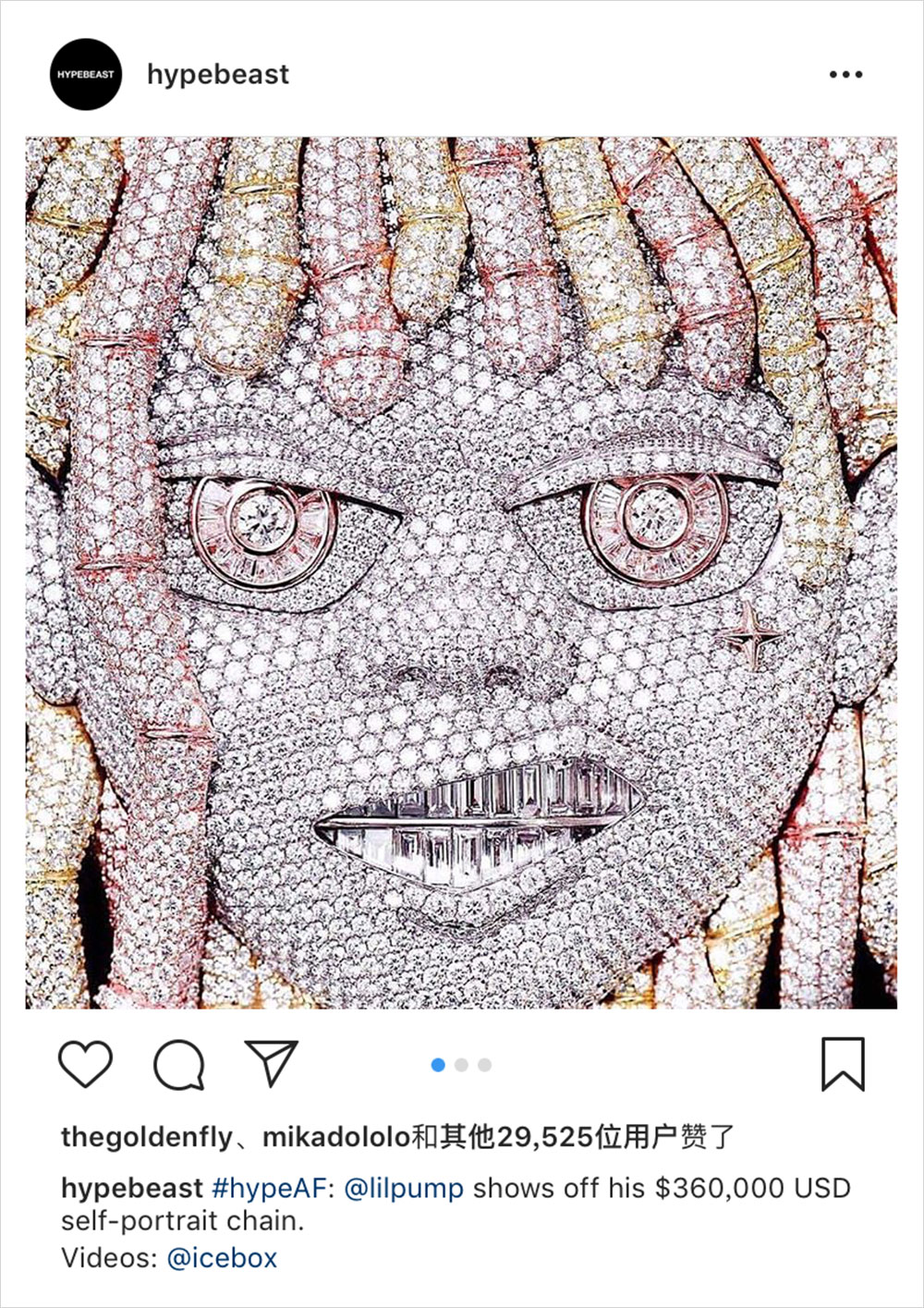Image resolution: width=924 pixels, height=1308 pixels.
Task: Visit @lilpump's profile mention
Action: tap(404, 1188)
